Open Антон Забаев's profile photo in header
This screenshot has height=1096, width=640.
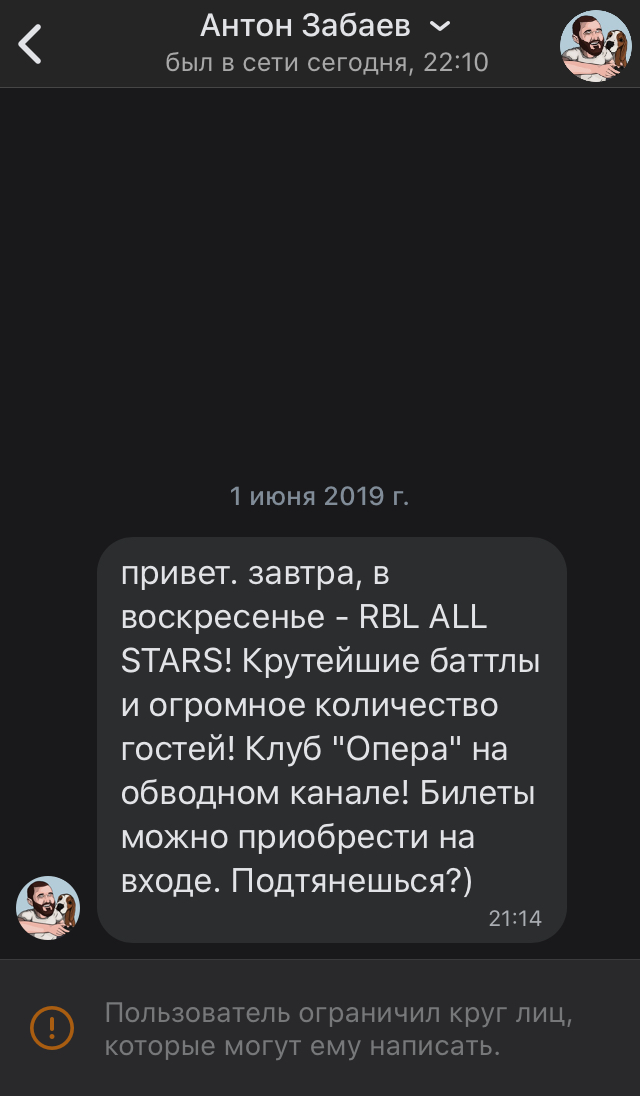[x=593, y=46]
